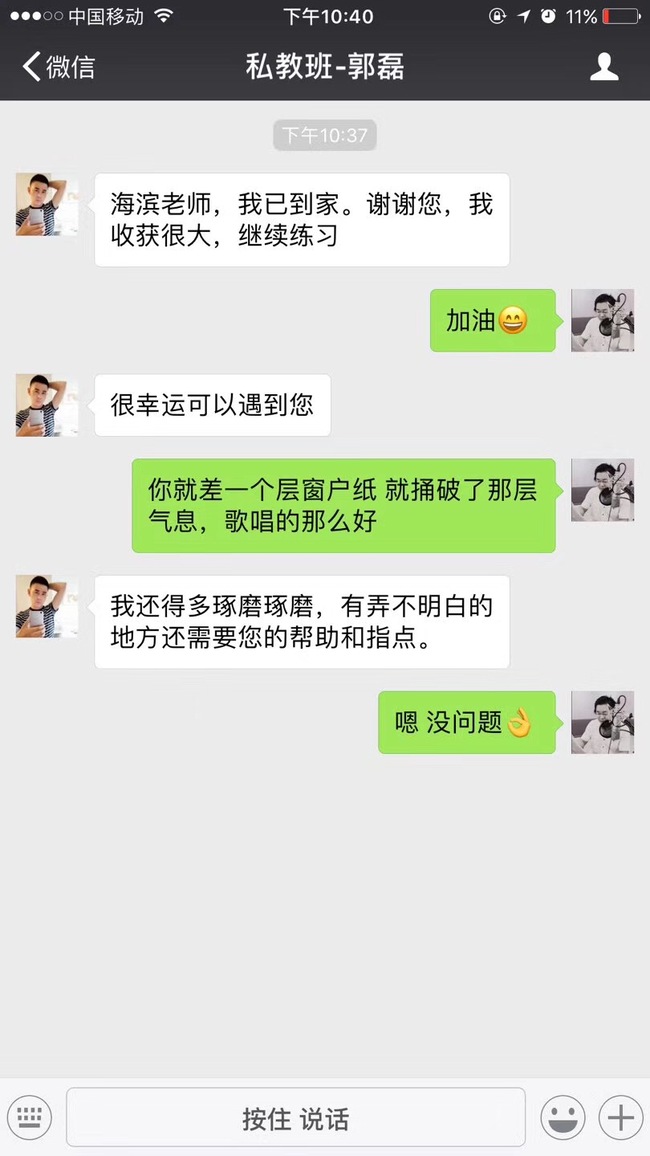This screenshot has width=650, height=1156.
Task: Open sender's avatar beside 很幸运可以遇到您
Action: pos(46,405)
